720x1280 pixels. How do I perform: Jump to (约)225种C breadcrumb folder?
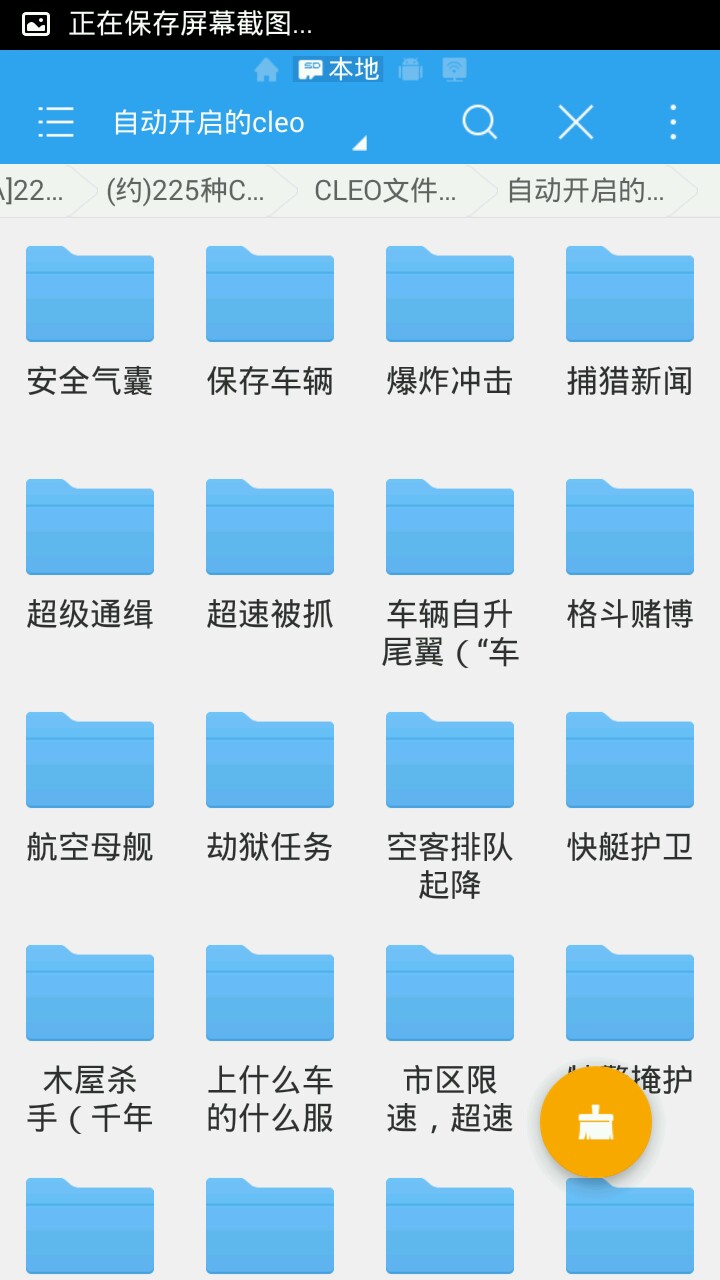pyautogui.click(x=185, y=191)
